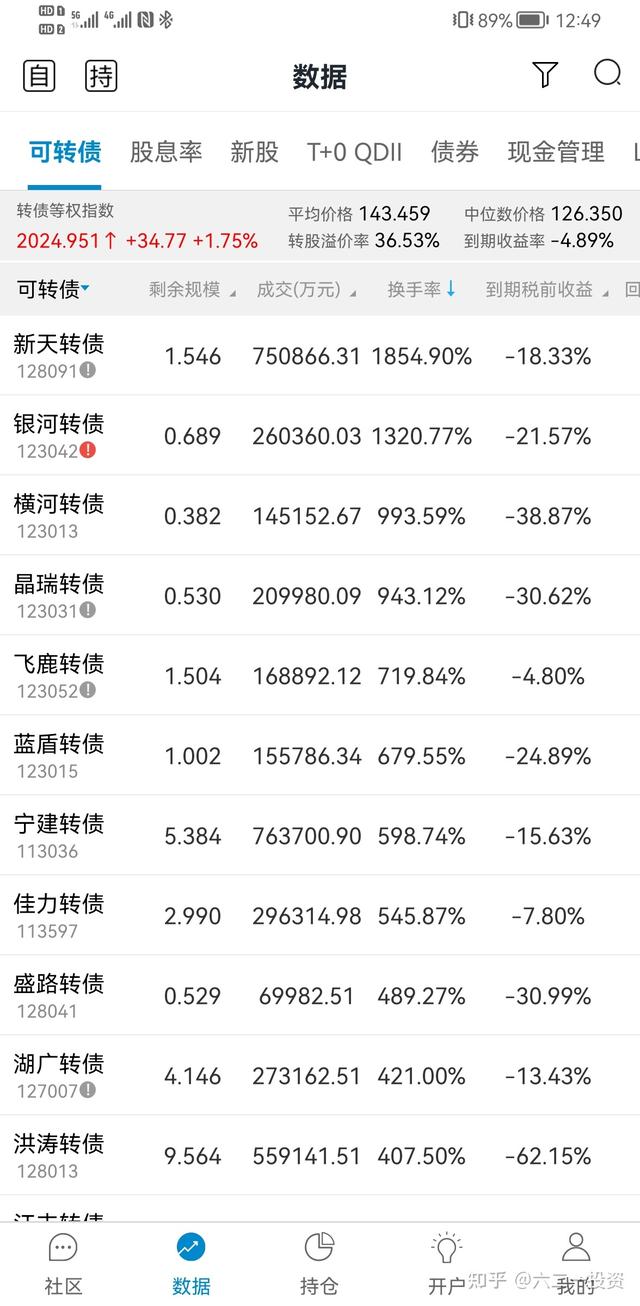640x1306 pixels.
Task: Switch to the 持仓 tab
Action: click(x=319, y=1264)
